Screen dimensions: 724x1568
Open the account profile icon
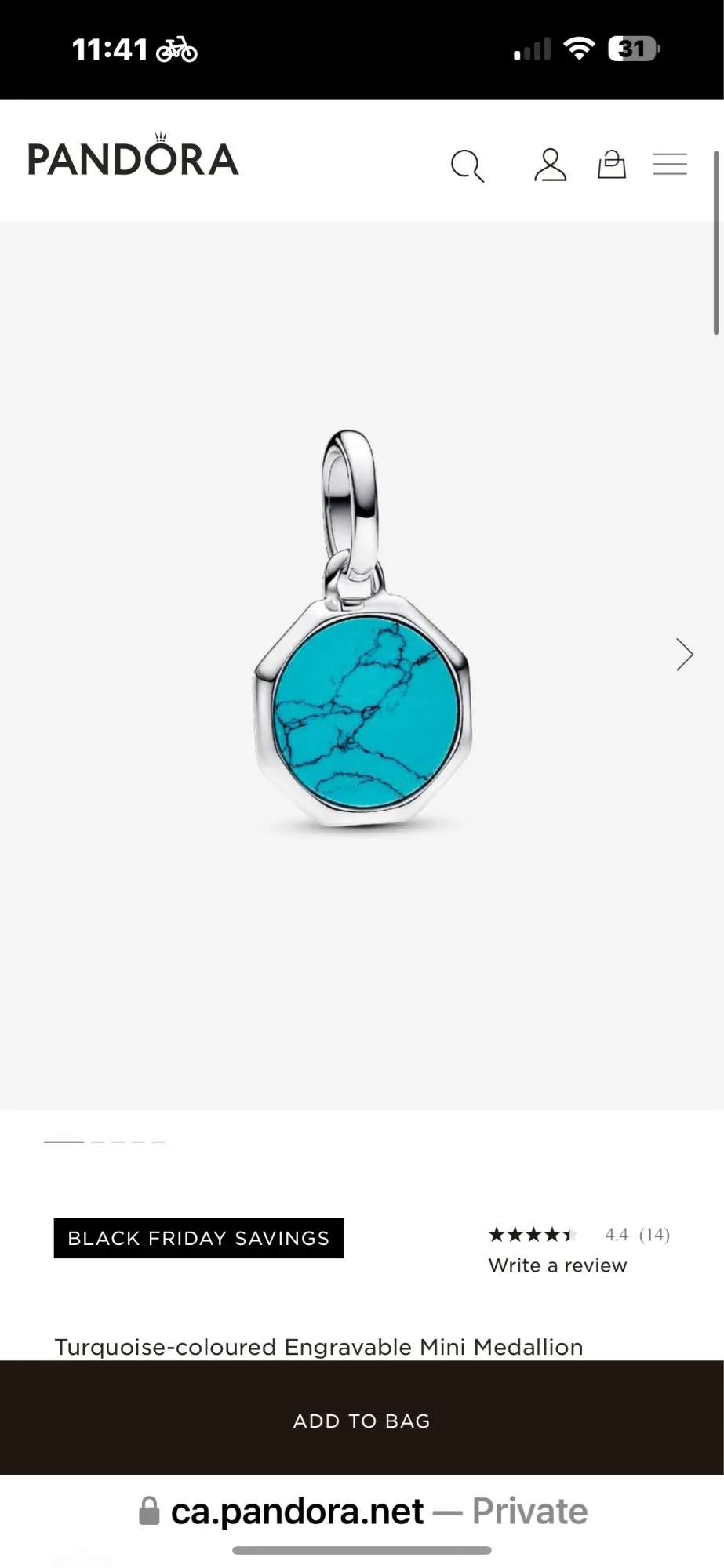pyautogui.click(x=550, y=165)
